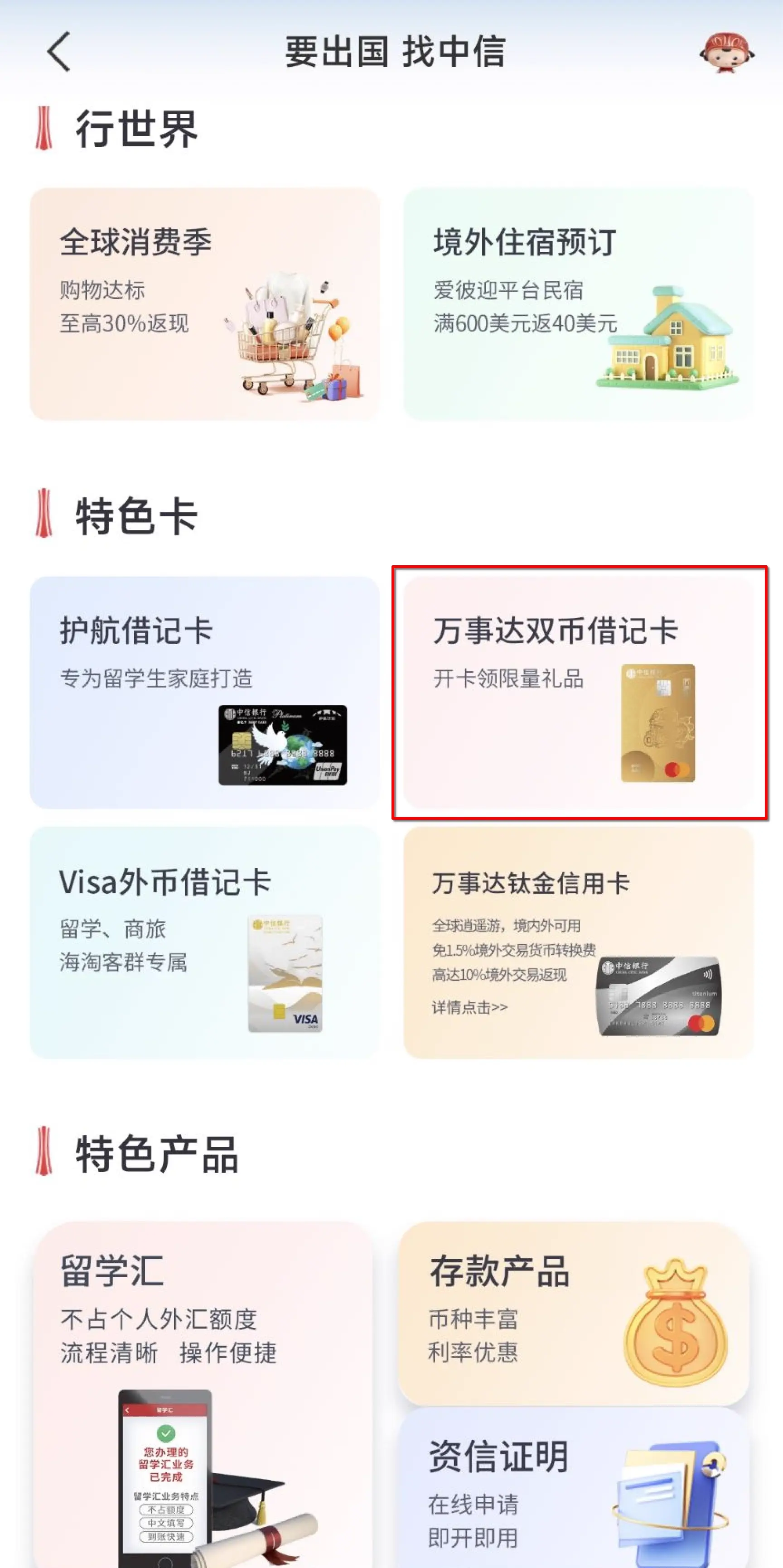783x1568 pixels.
Task: View the Visa外币借记卡 card
Action: [204, 942]
